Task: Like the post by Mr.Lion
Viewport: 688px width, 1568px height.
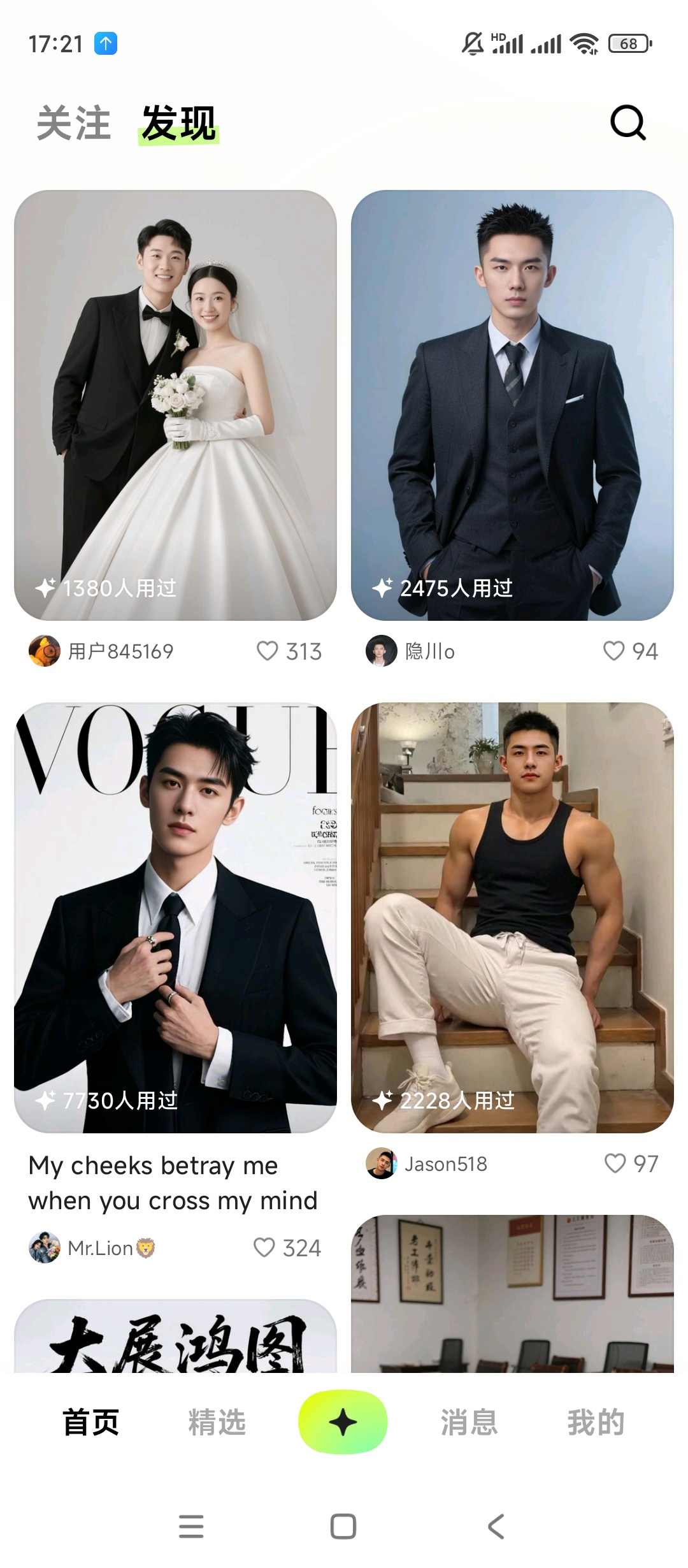Action: click(264, 1247)
